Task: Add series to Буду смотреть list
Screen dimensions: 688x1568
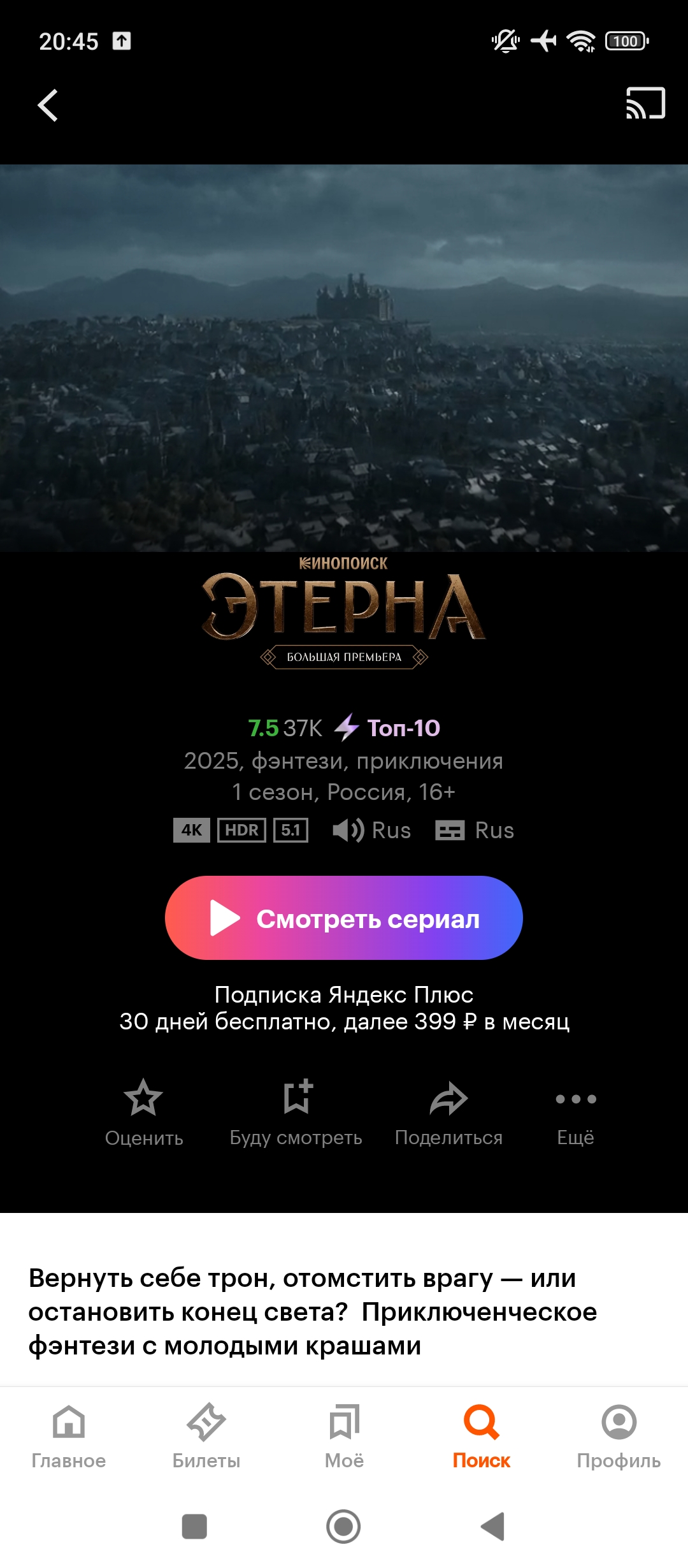Action: tap(296, 1111)
